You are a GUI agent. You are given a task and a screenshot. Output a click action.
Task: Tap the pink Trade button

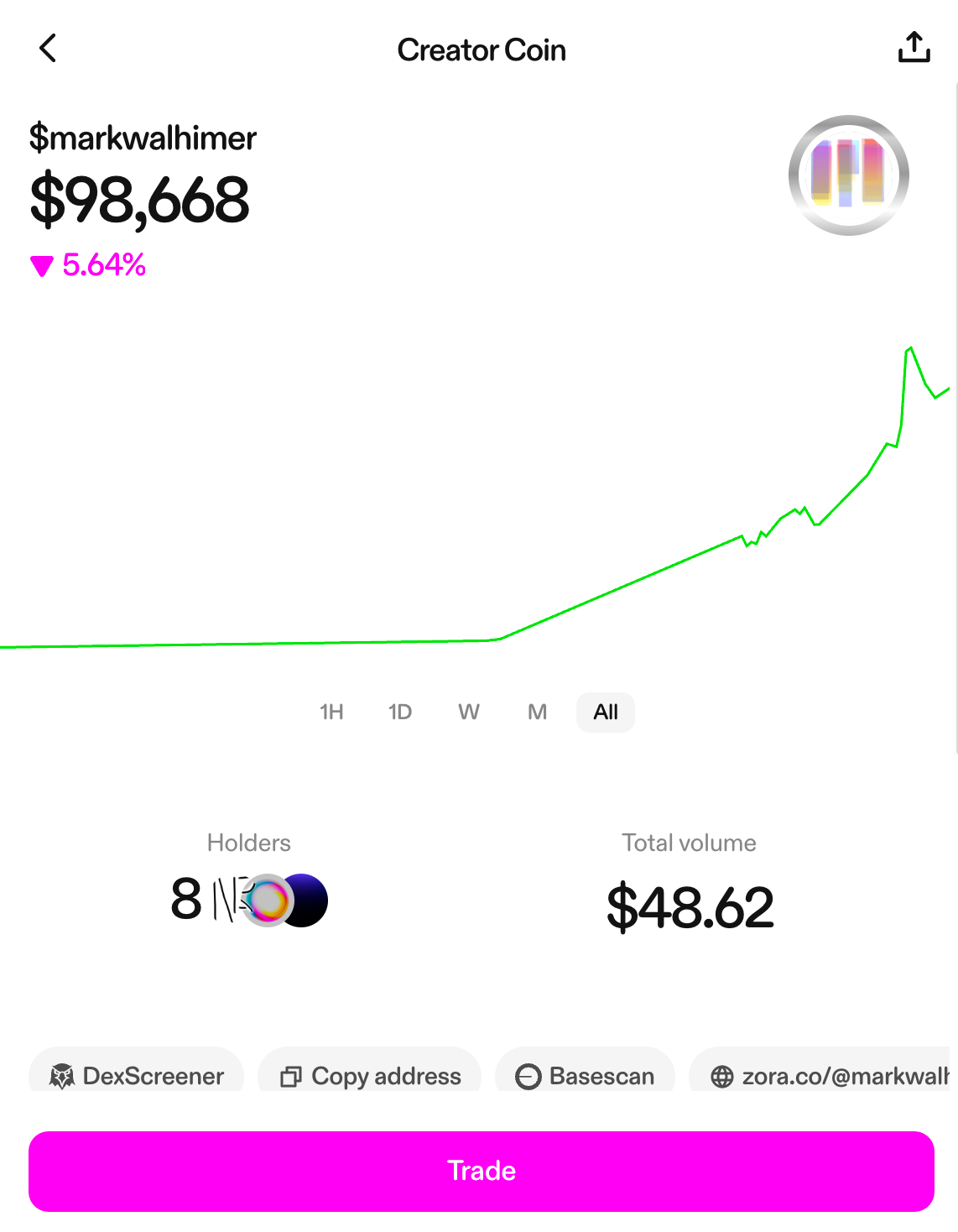pyautogui.click(x=481, y=1171)
